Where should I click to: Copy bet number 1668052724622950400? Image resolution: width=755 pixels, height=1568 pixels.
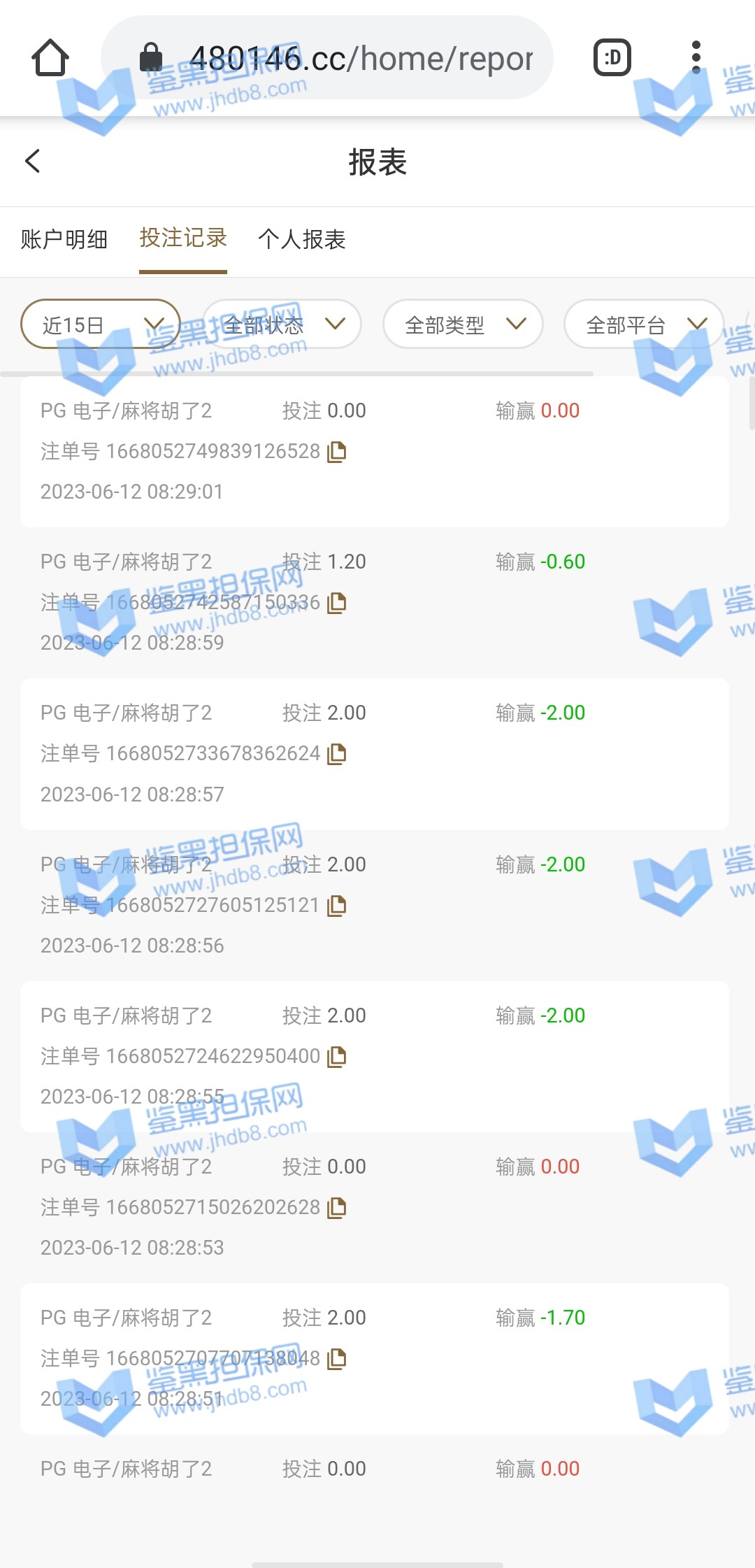coord(337,1057)
